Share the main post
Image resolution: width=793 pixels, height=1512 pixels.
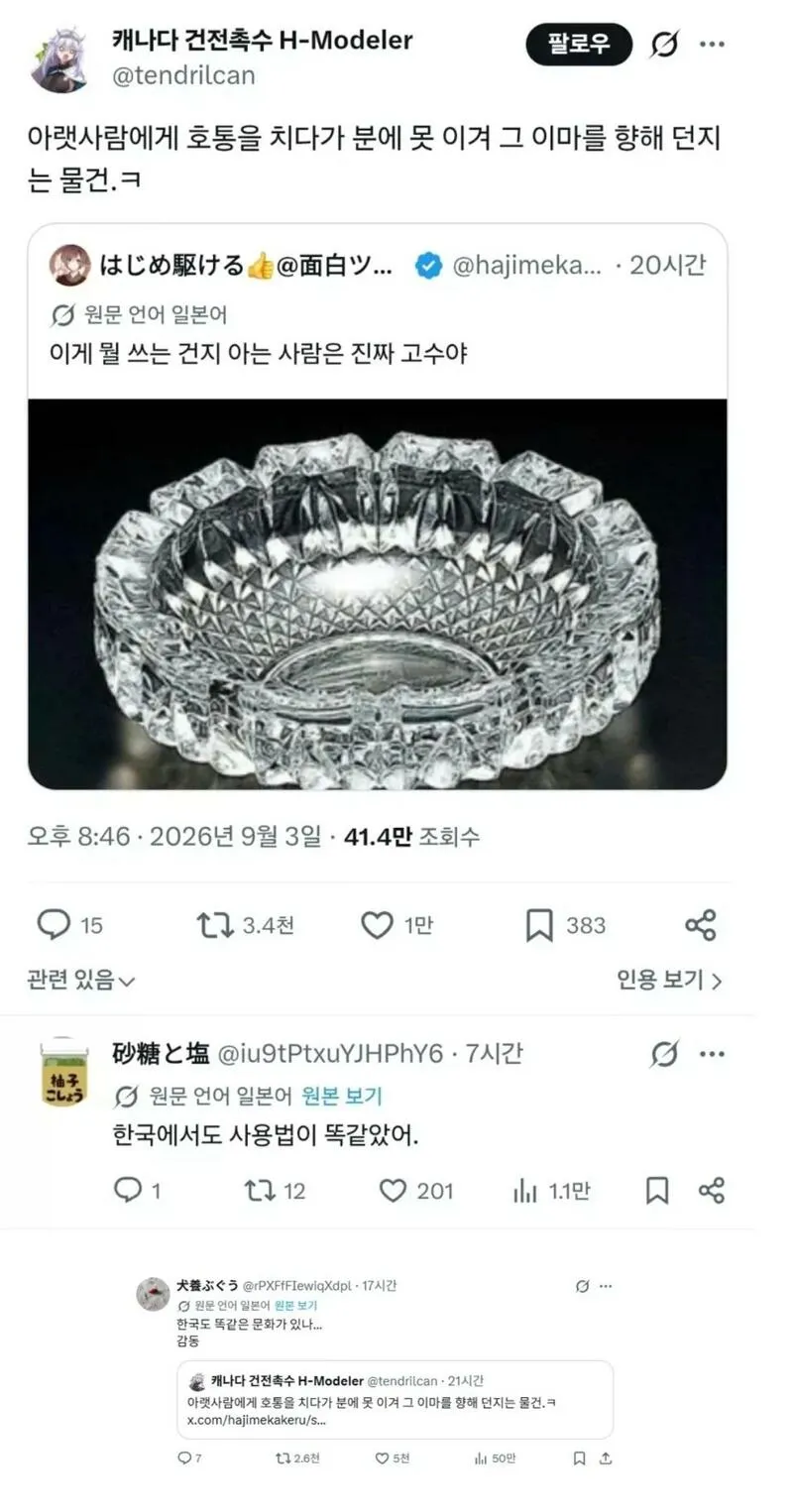coord(701,925)
